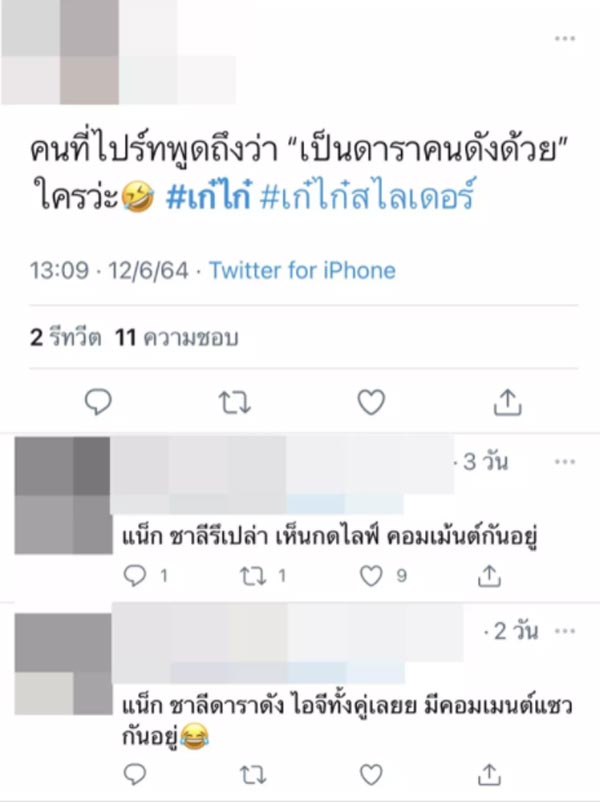This screenshot has height=802, width=600.
Task: View the 11 likes list
Action: click(x=176, y=338)
